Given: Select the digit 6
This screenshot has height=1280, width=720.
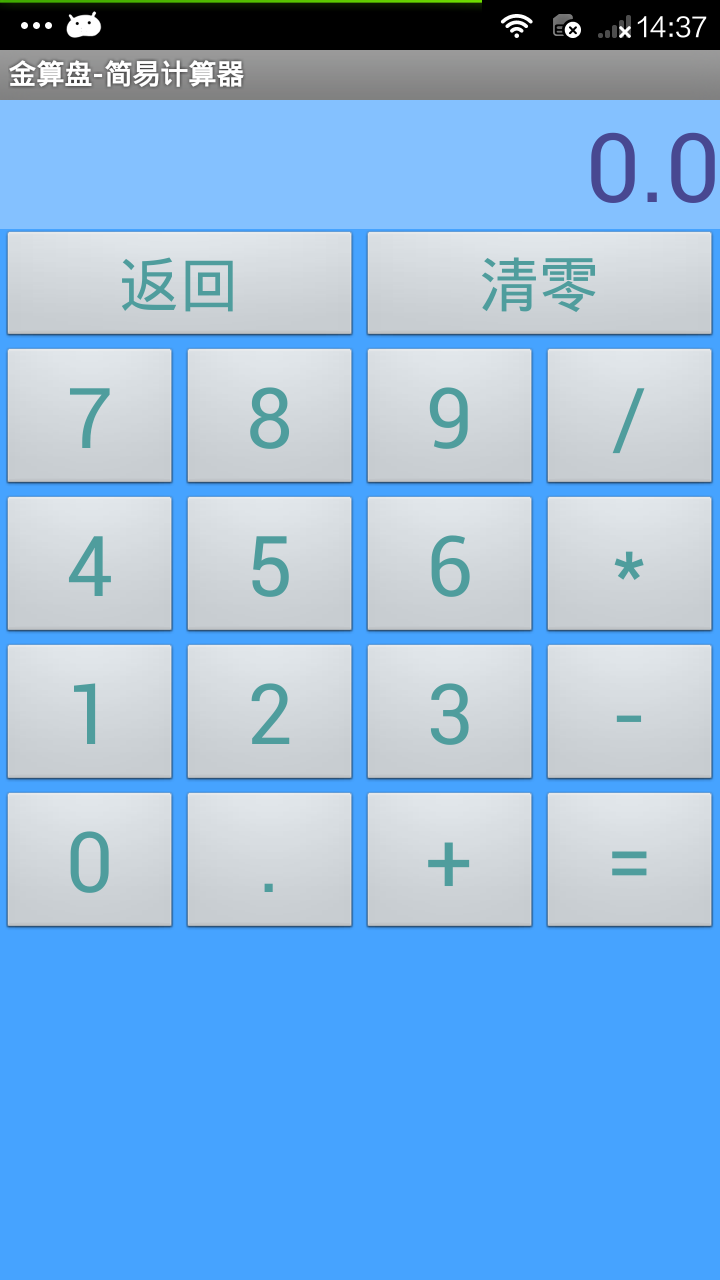Looking at the screenshot, I should pos(450,563).
